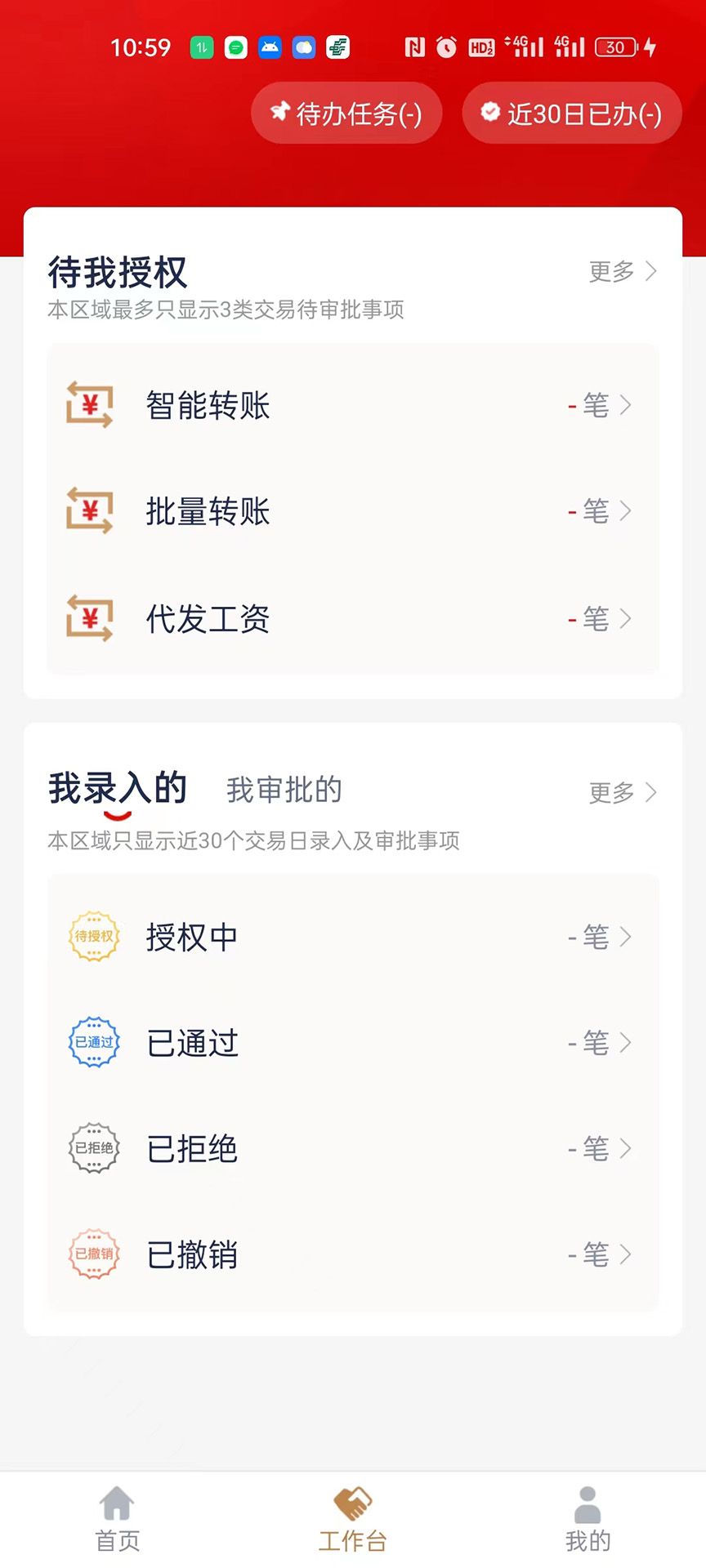
Task: View 更多 beside the 我审批的 tab
Action: (623, 792)
